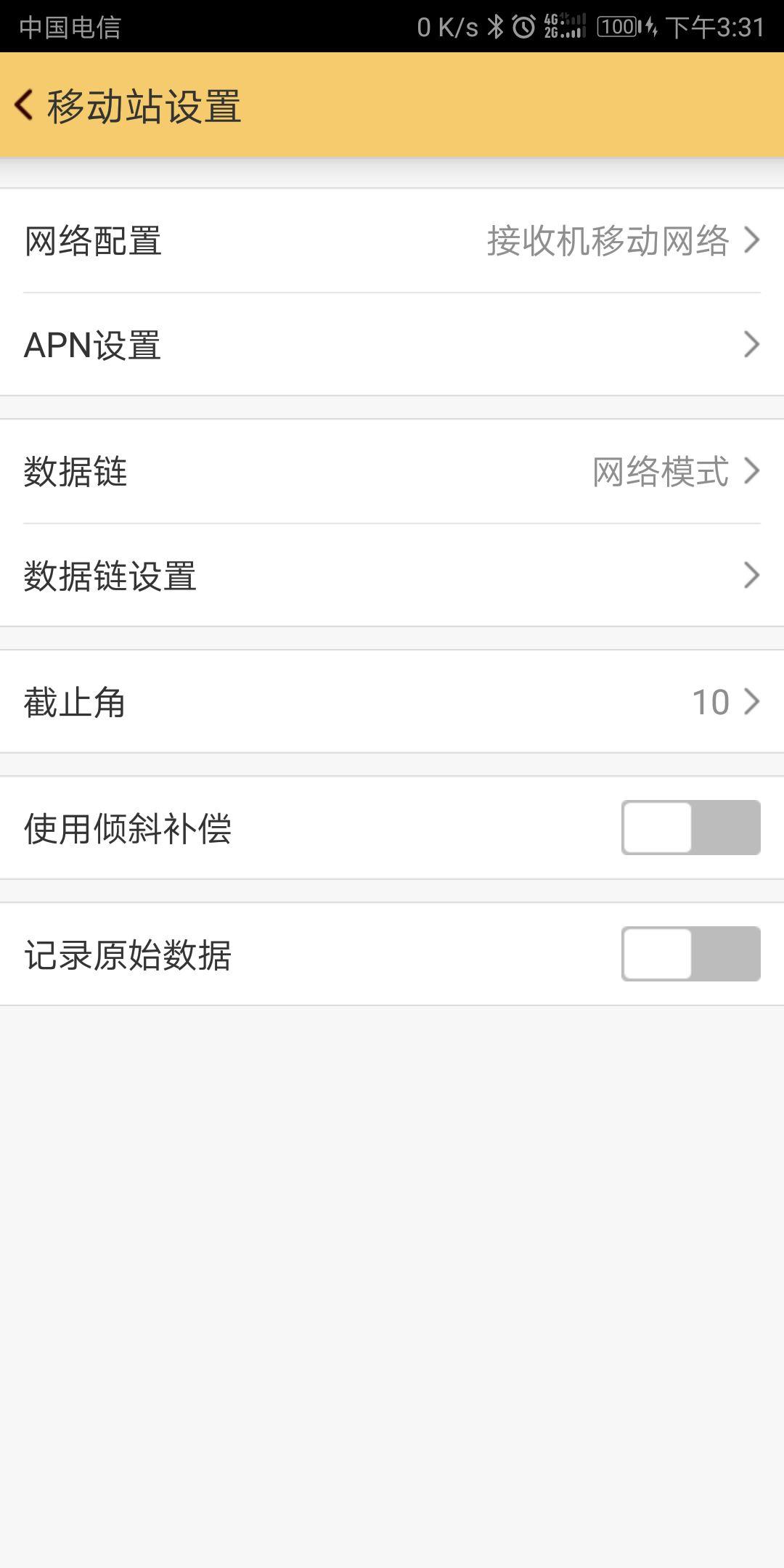Toggle 记录原始数据 switch
This screenshot has height=1568, width=784.
(x=690, y=954)
